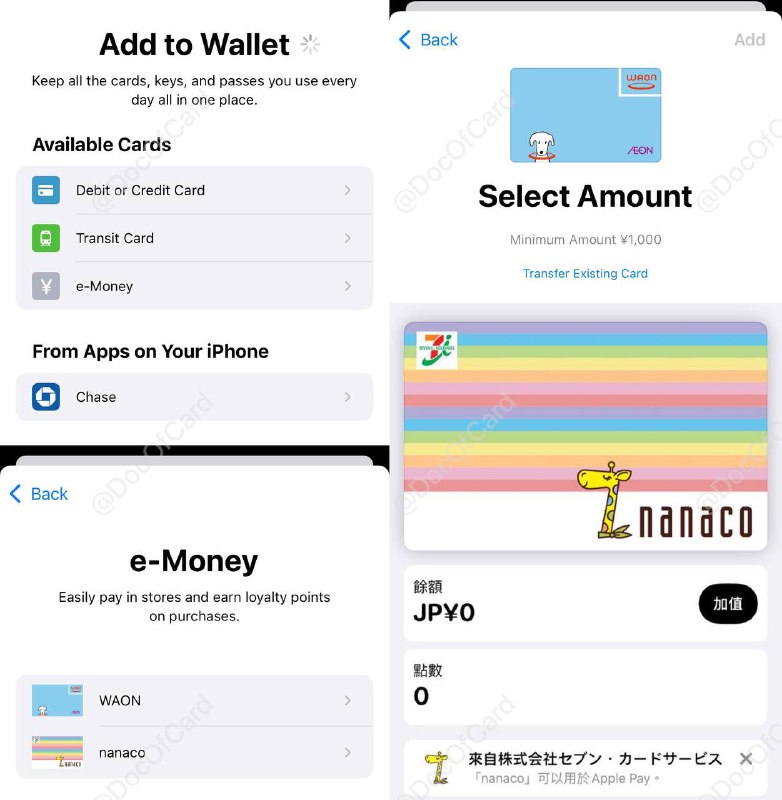Screen dimensions: 782x800
Task: Open the Transfer Existing Card link
Action: [x=585, y=273]
